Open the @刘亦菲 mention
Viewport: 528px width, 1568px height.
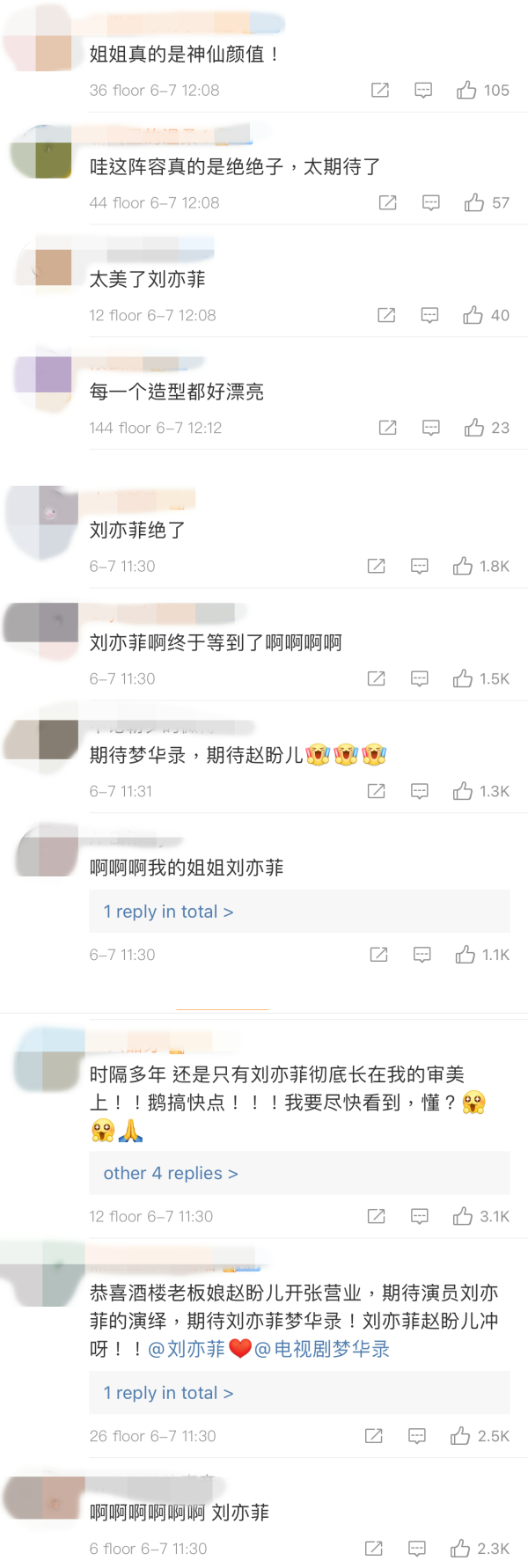pos(186,1349)
